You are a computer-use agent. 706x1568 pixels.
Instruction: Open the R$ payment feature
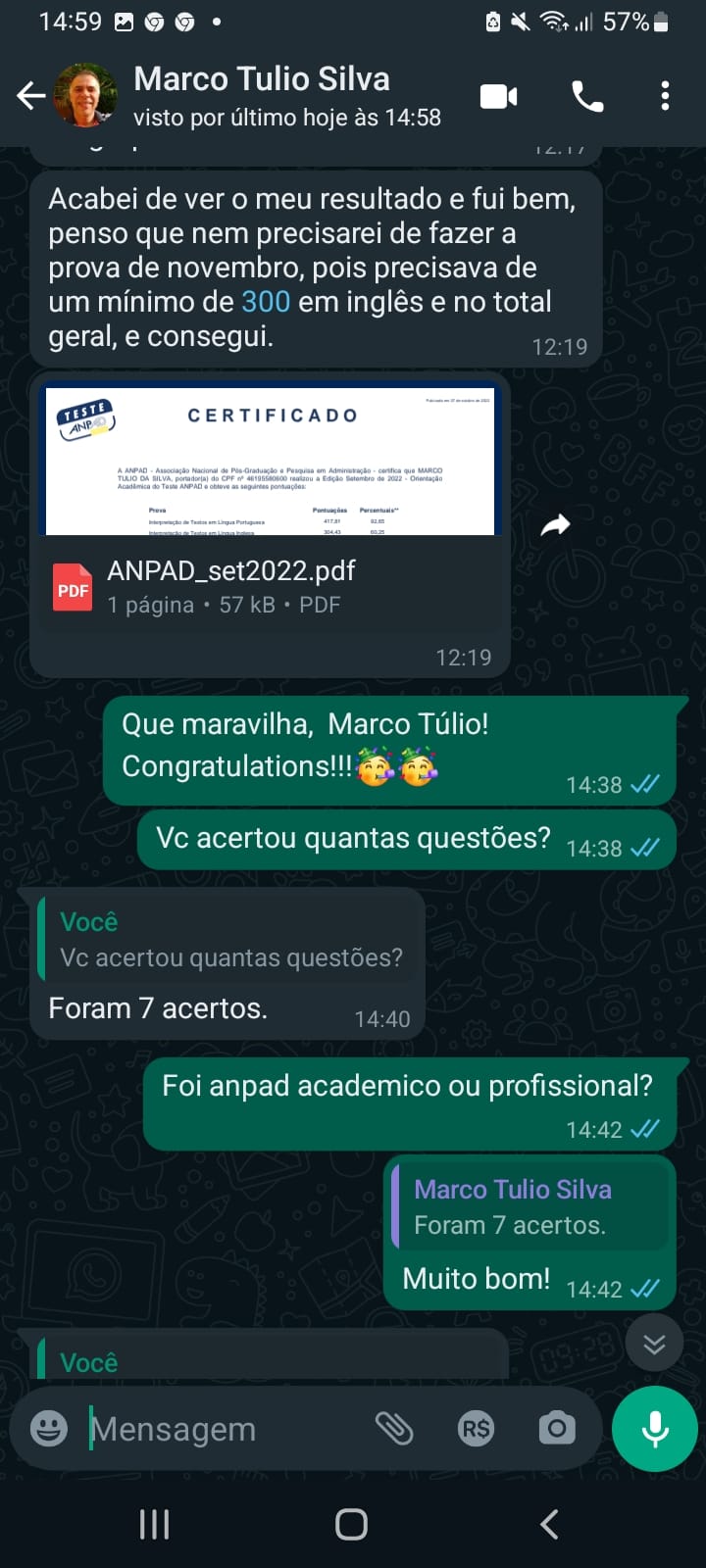coord(477,1429)
